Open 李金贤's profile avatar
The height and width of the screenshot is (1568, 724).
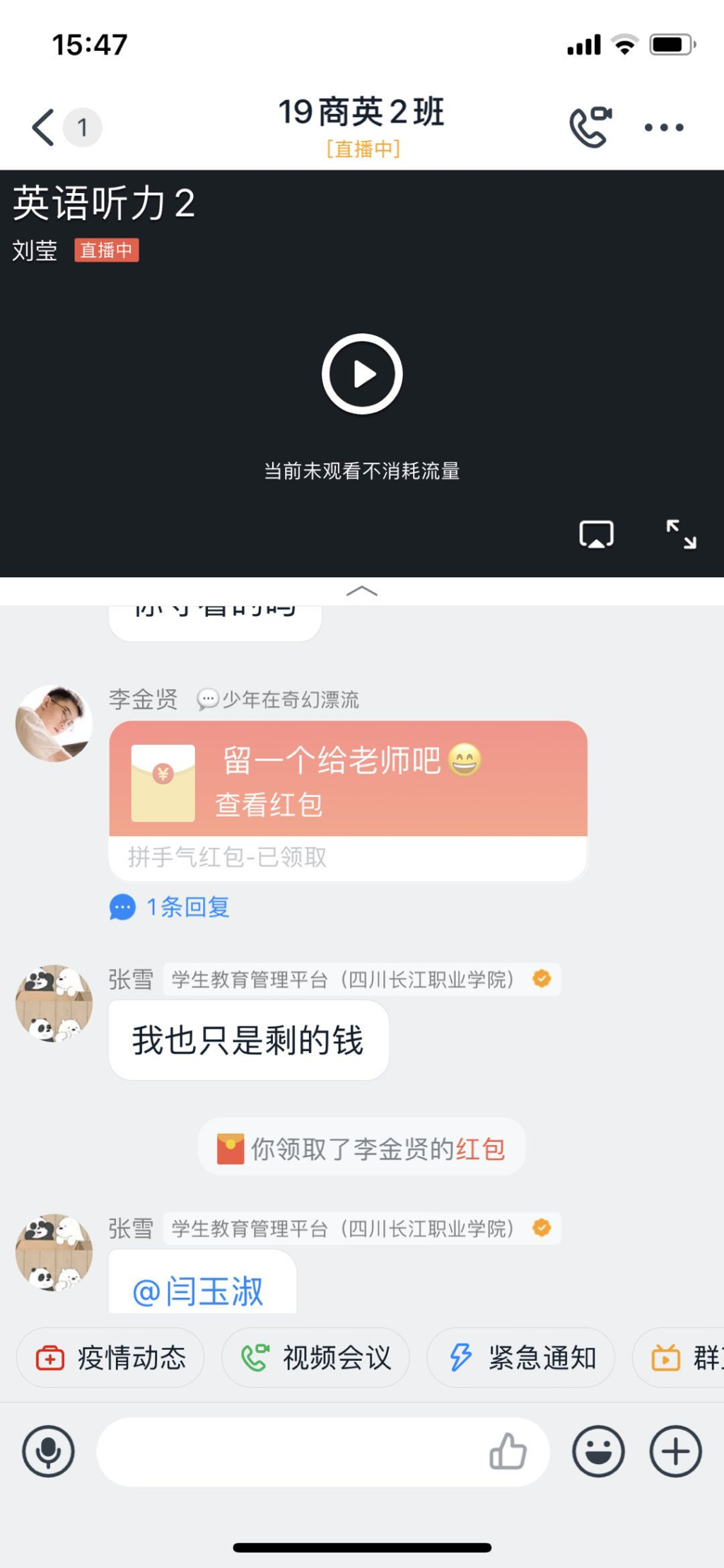pos(54,723)
